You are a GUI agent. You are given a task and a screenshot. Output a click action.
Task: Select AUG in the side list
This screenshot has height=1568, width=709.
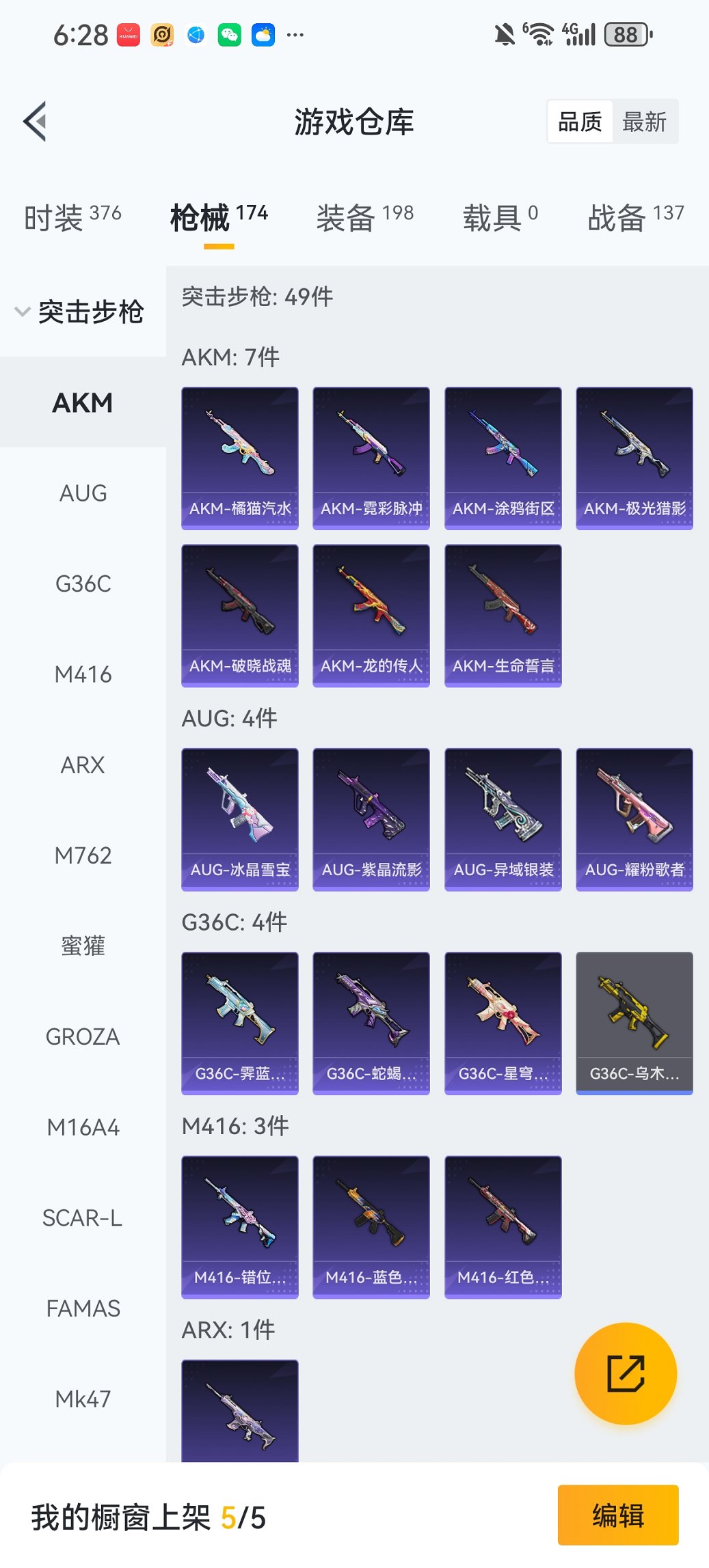[x=83, y=493]
